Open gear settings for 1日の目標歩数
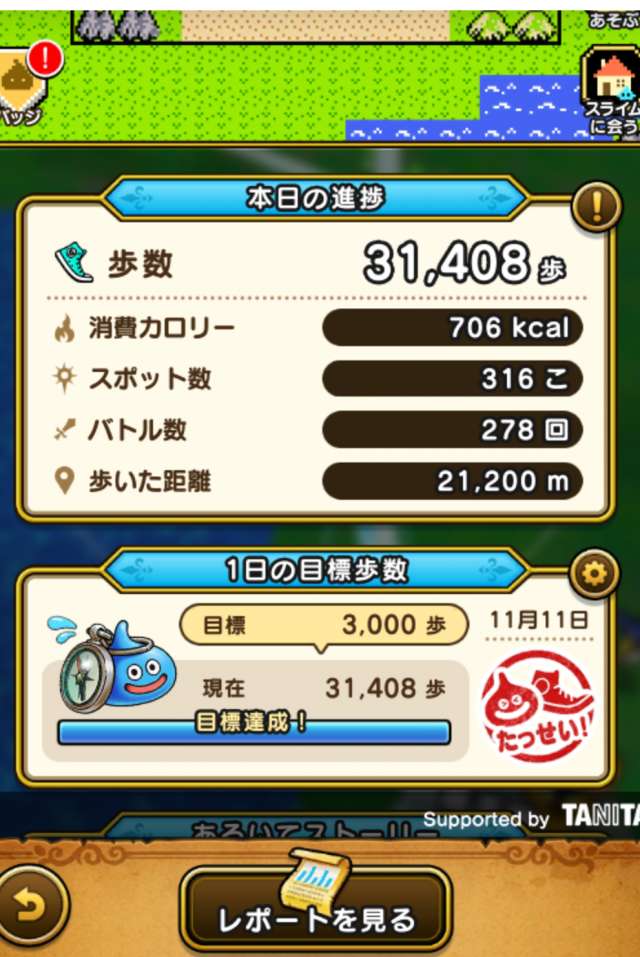640x957 pixels. click(593, 573)
